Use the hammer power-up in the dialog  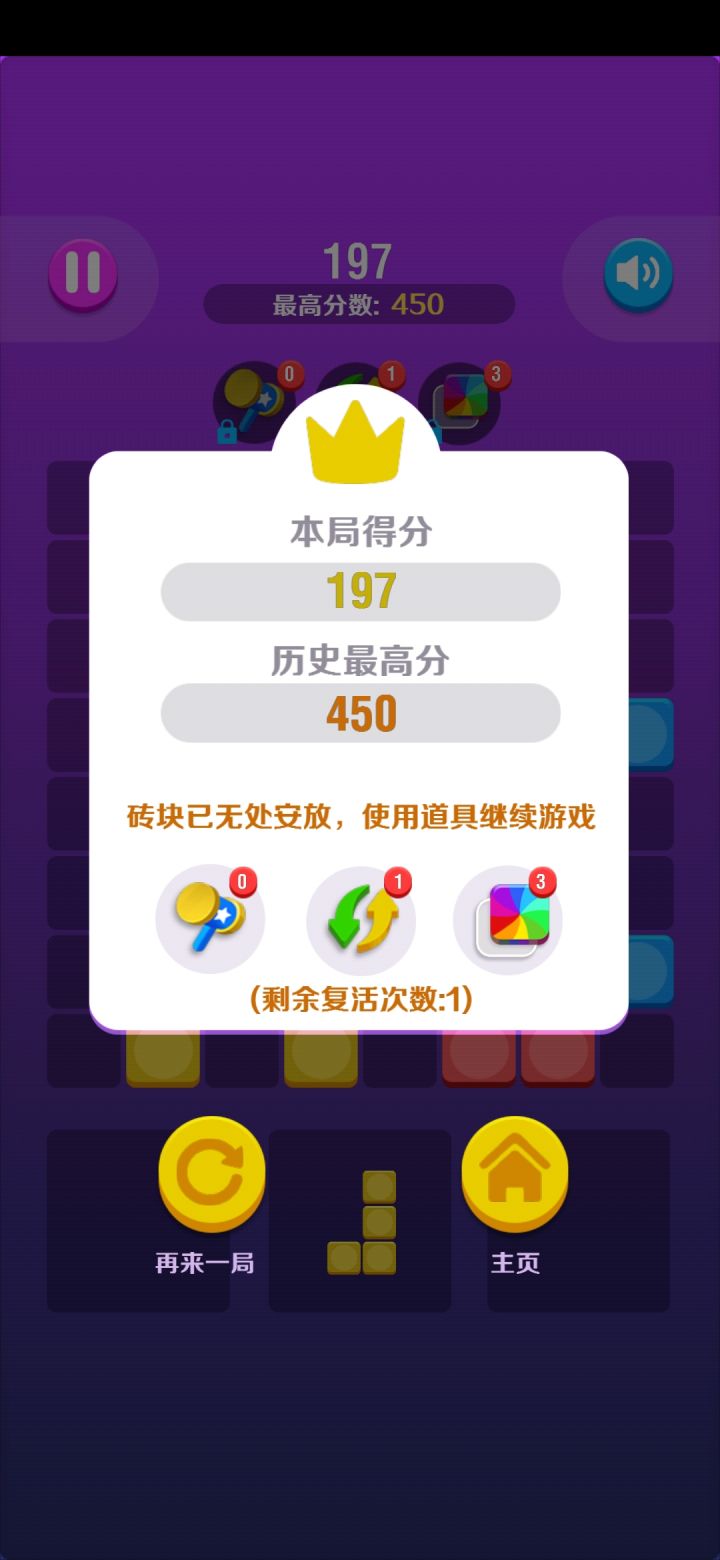click(x=210, y=918)
